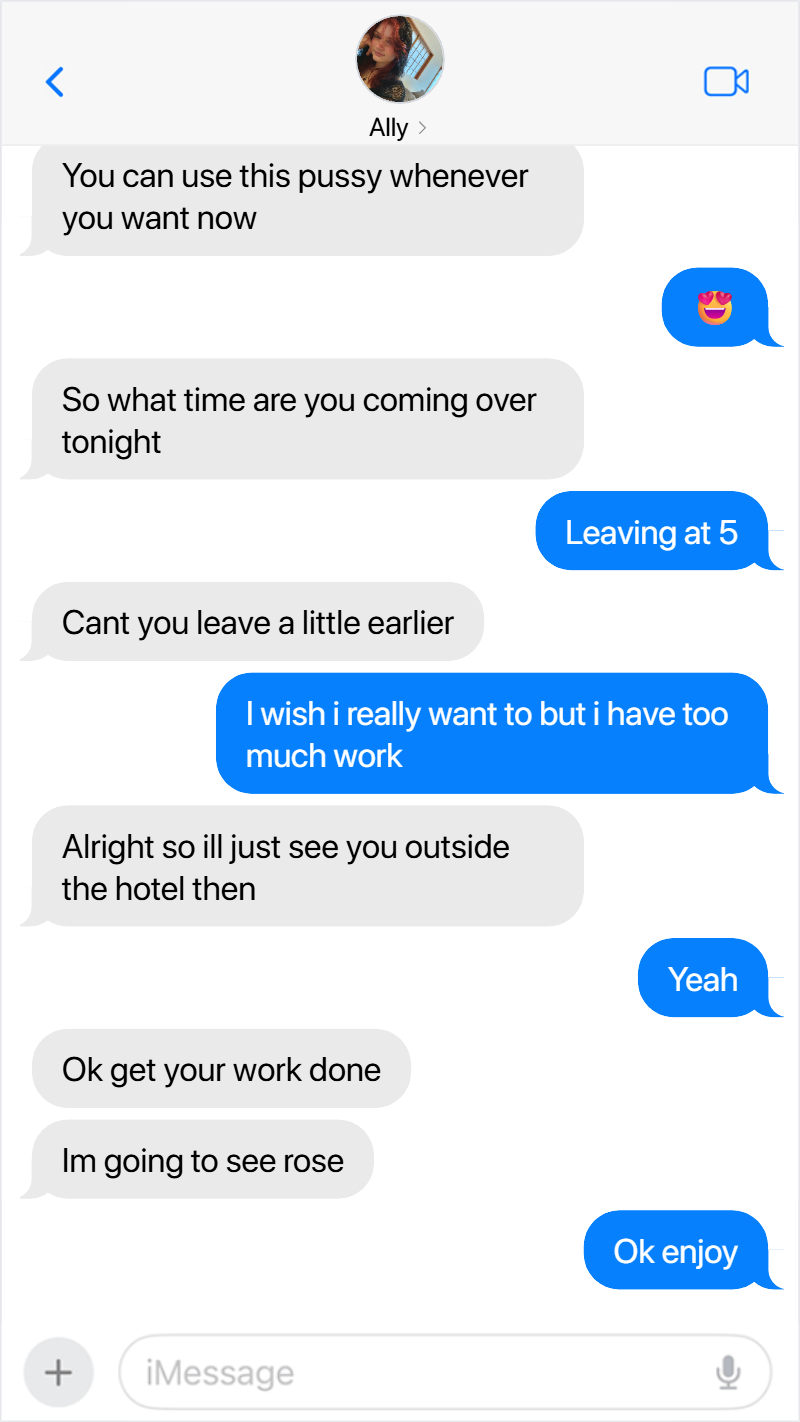
Task: Start a video call with Ally
Action: tap(726, 81)
